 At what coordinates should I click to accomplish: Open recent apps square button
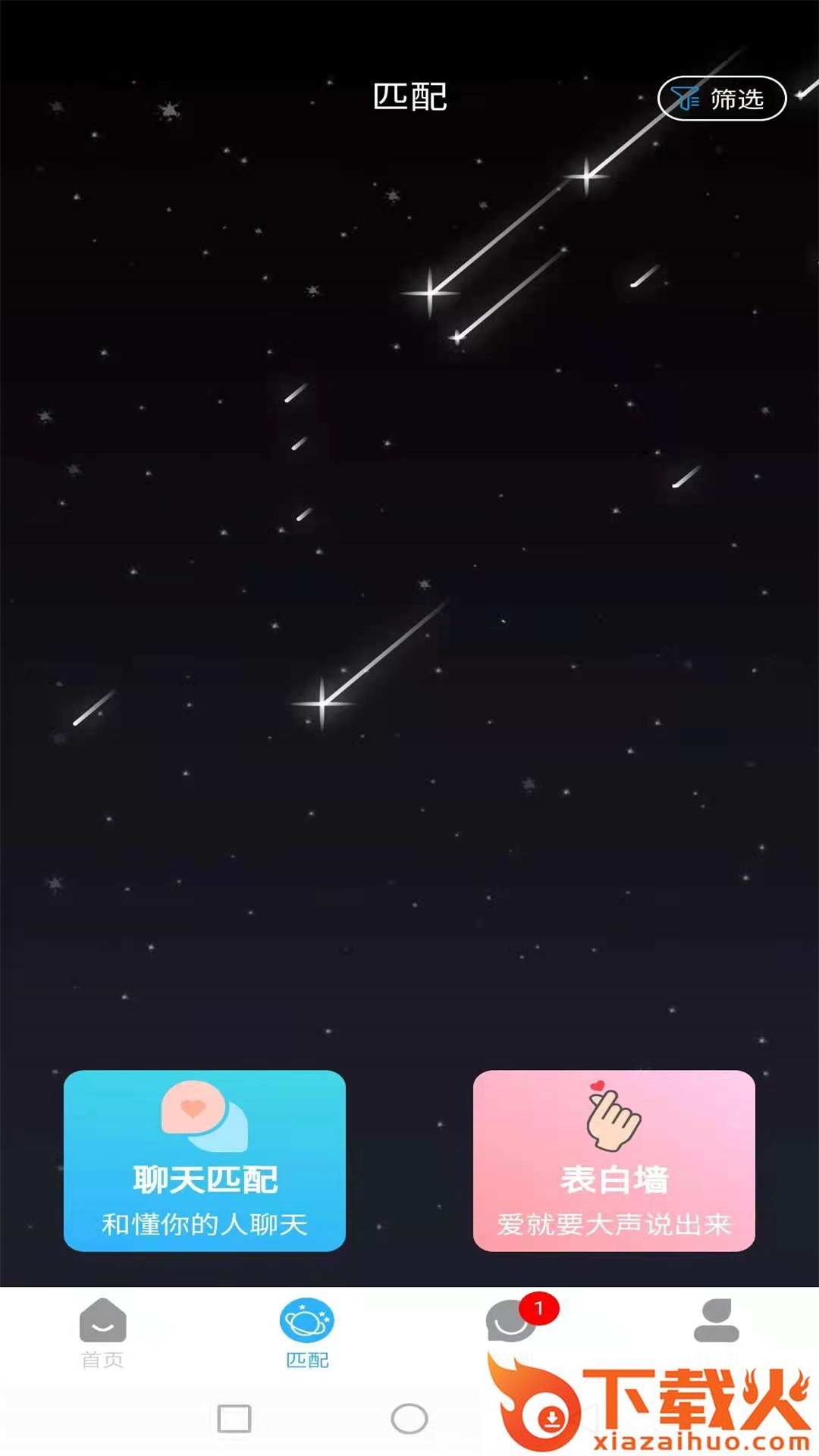[x=234, y=1419]
